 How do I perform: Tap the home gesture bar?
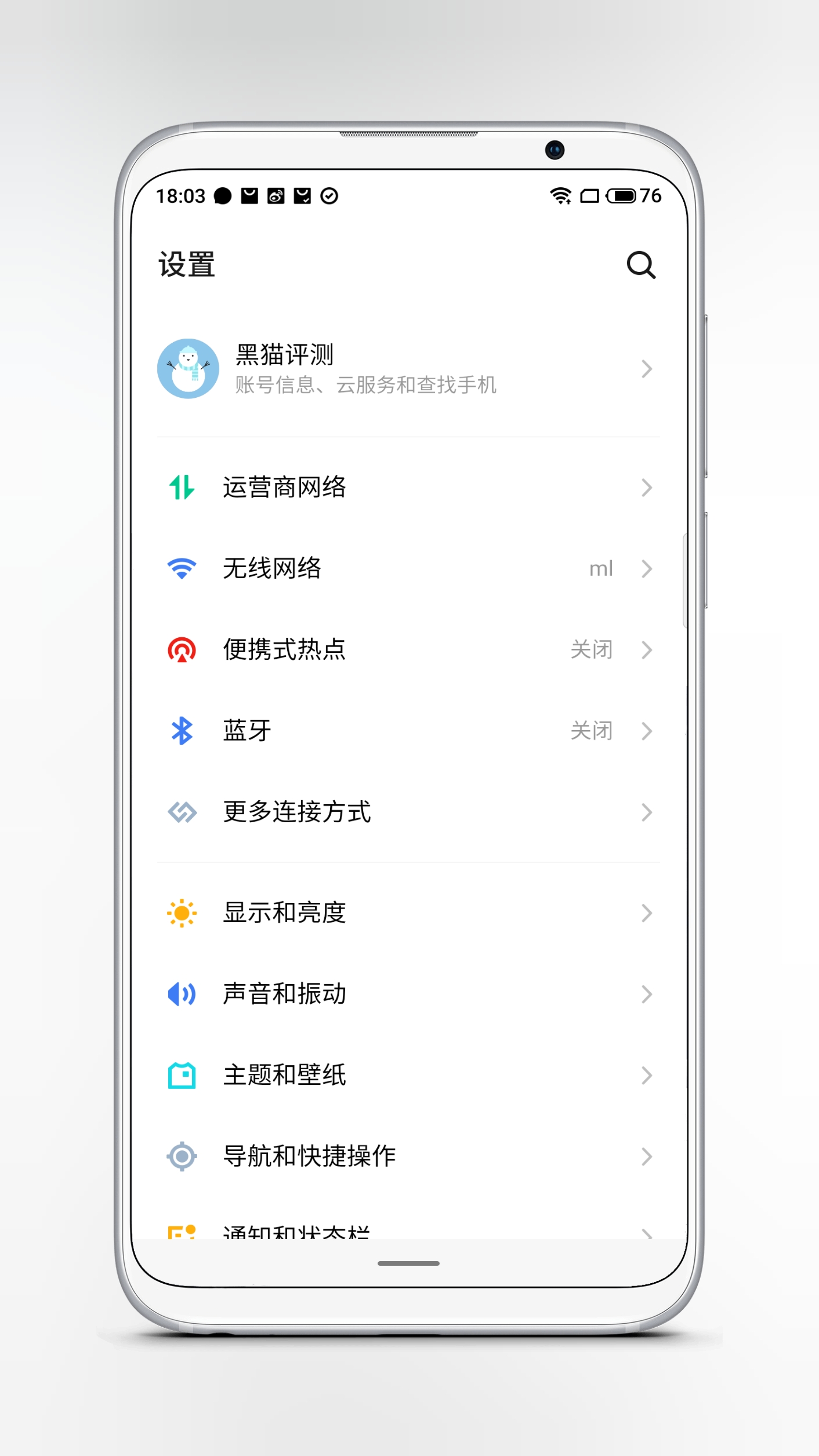(408, 1263)
